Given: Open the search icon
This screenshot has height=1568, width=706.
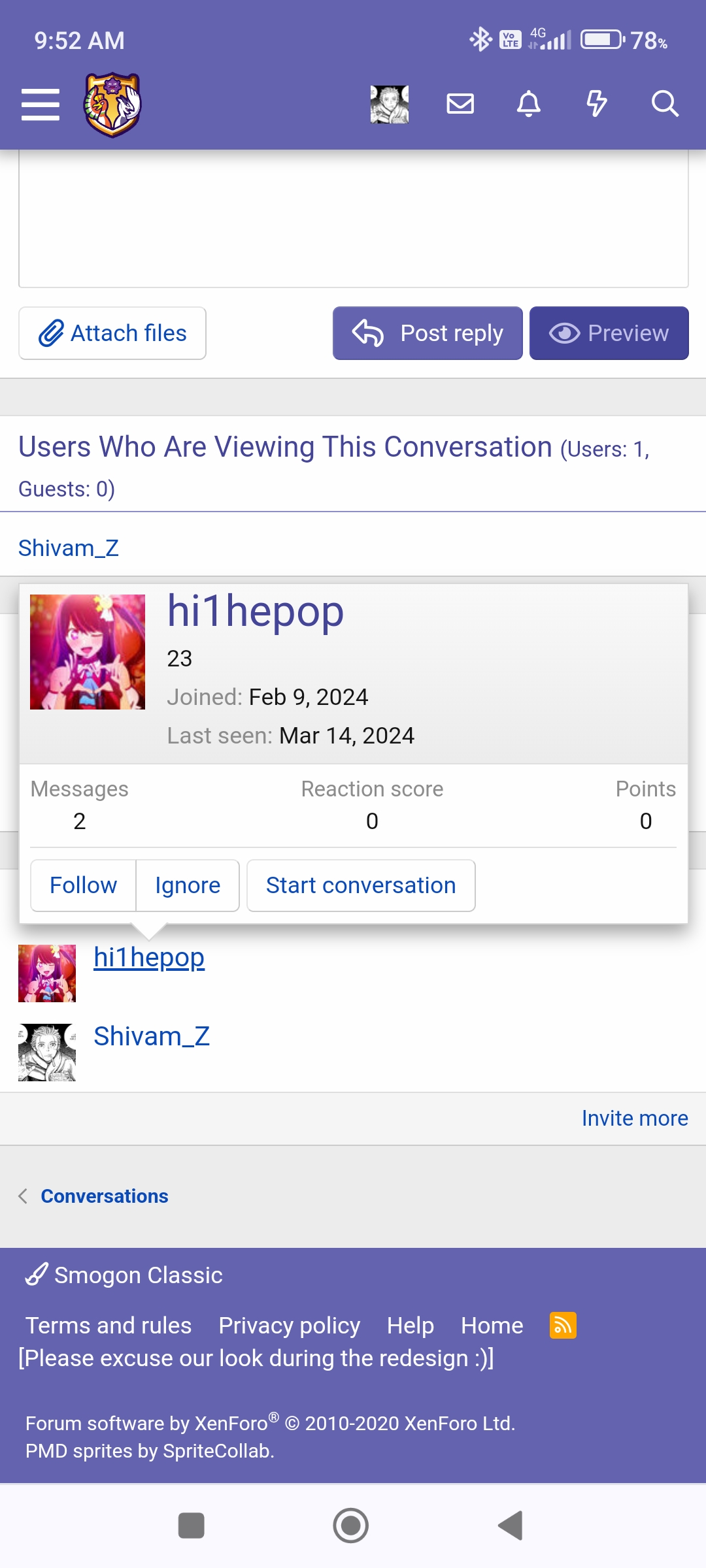Looking at the screenshot, I should (665, 104).
